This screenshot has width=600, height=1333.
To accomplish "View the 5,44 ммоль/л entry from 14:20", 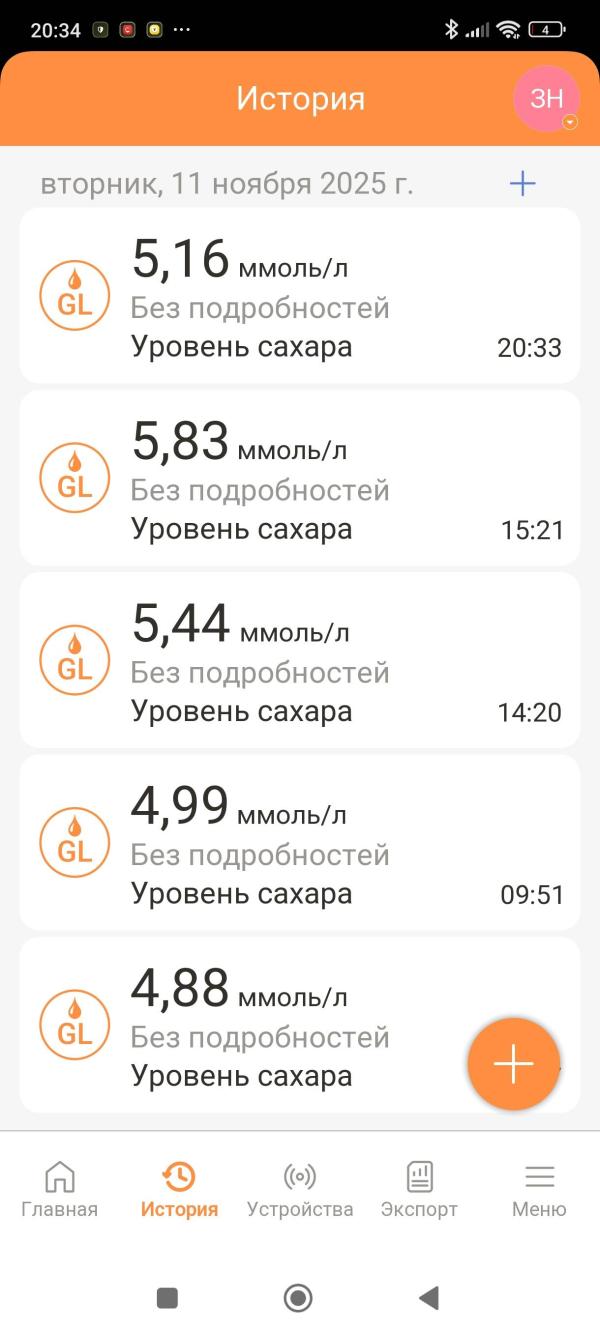I will click(300, 660).
